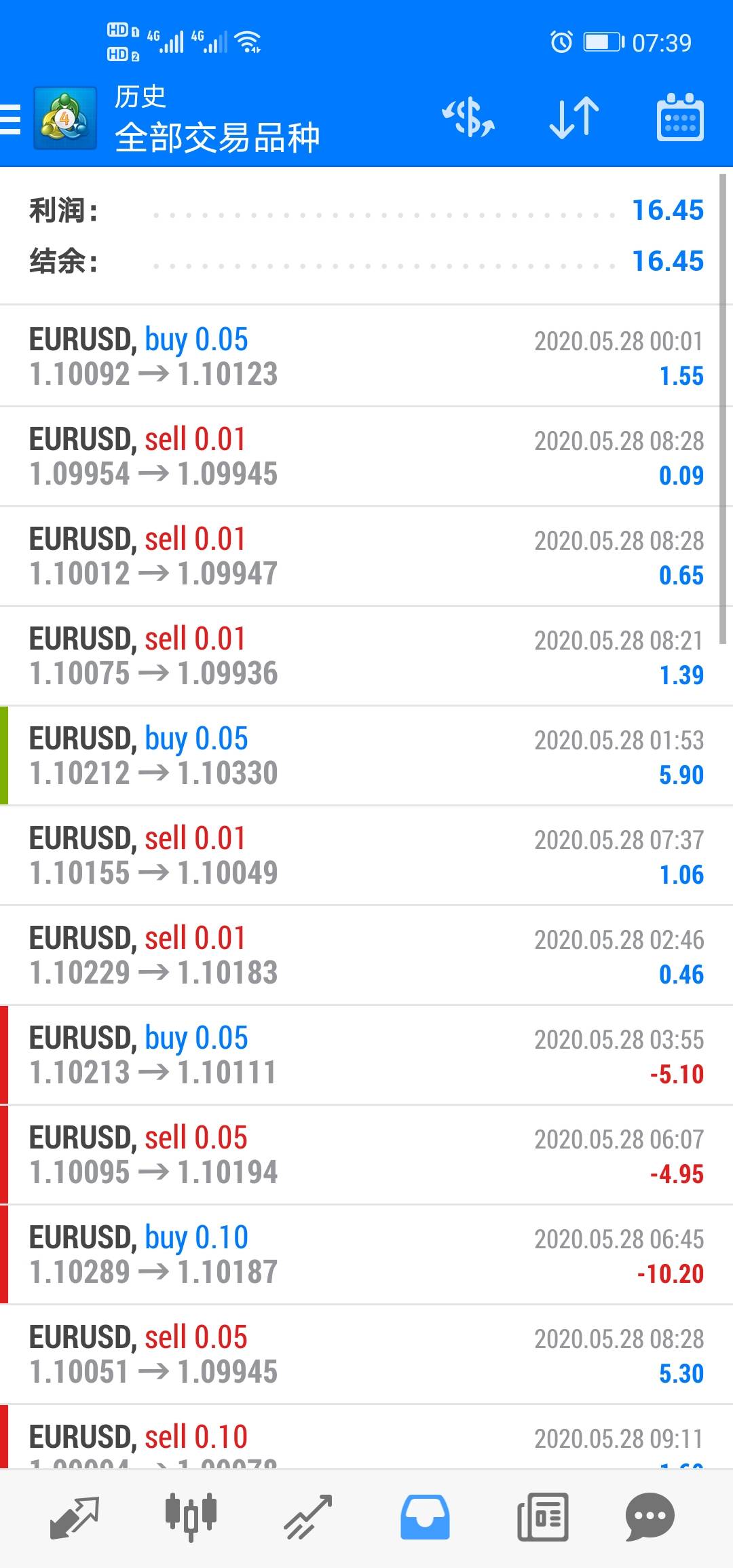
Task: Switch to the Quotes tab
Action: (75, 1516)
